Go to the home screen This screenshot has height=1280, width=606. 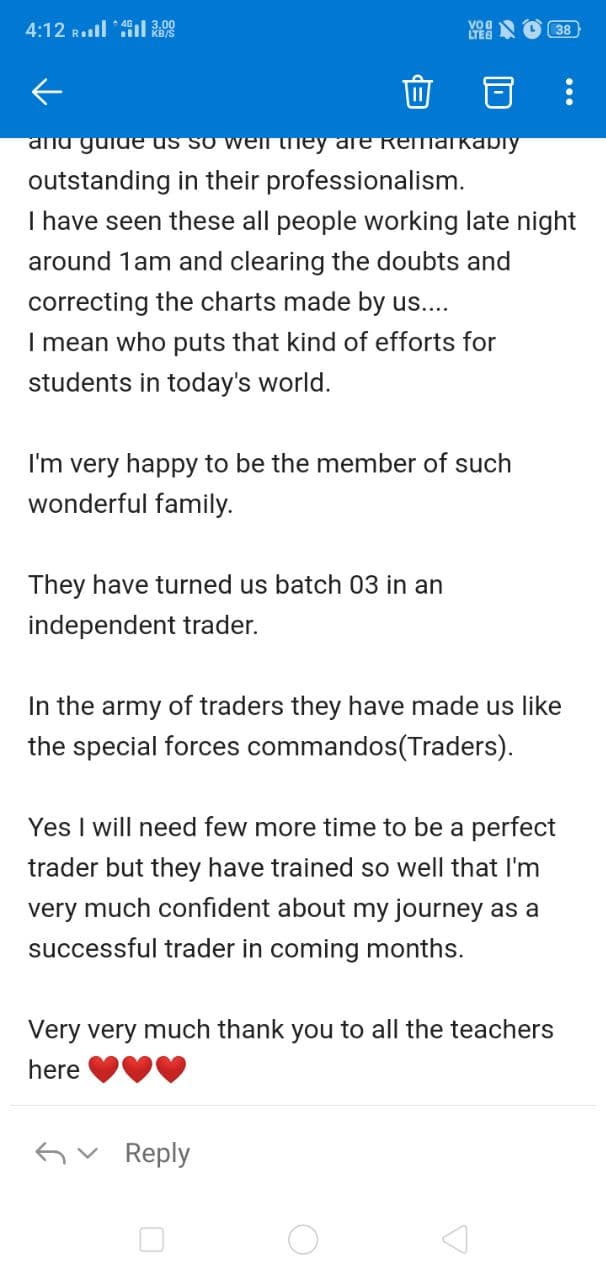tap(303, 1240)
